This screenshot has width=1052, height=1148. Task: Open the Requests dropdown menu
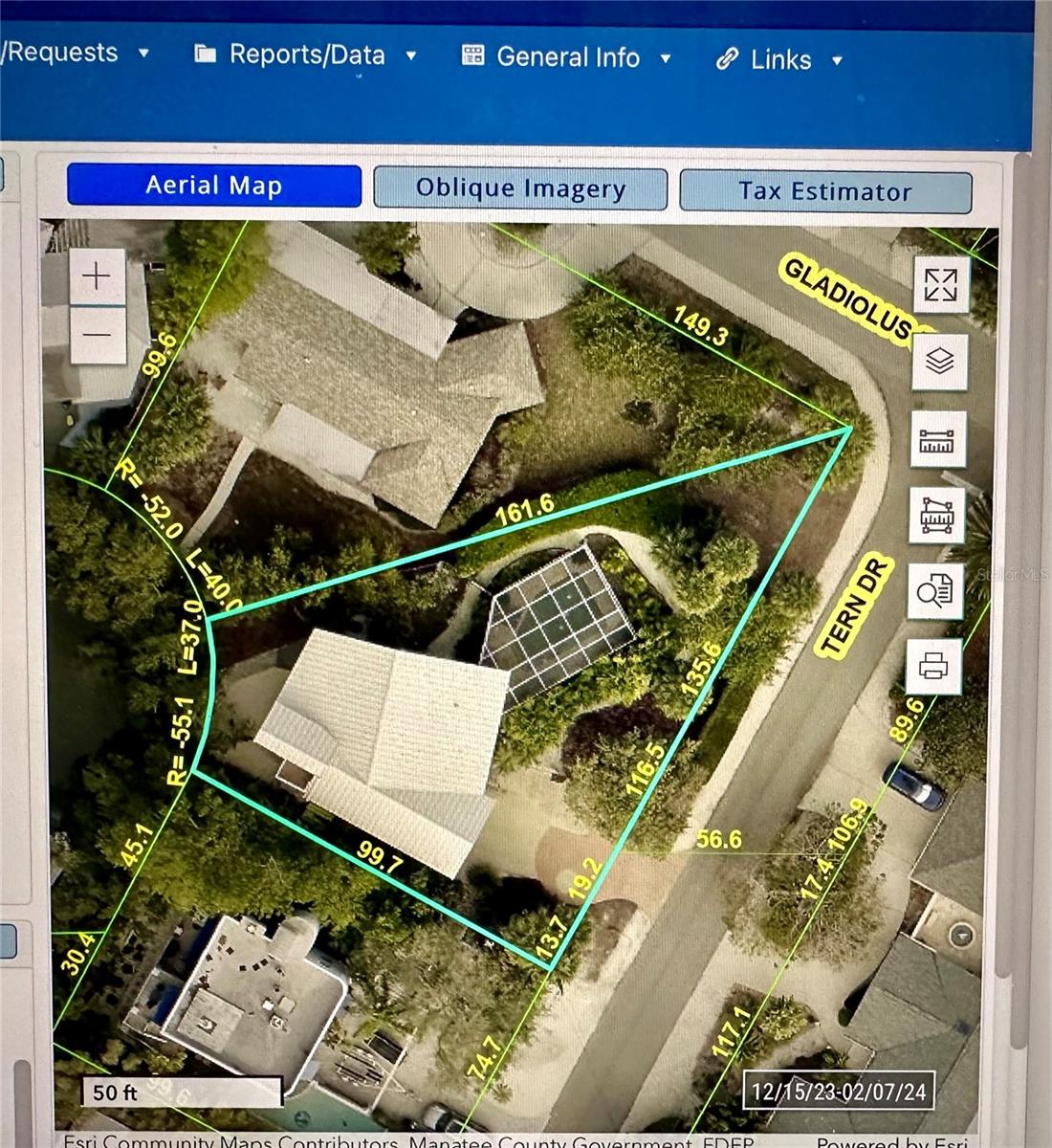point(77,53)
